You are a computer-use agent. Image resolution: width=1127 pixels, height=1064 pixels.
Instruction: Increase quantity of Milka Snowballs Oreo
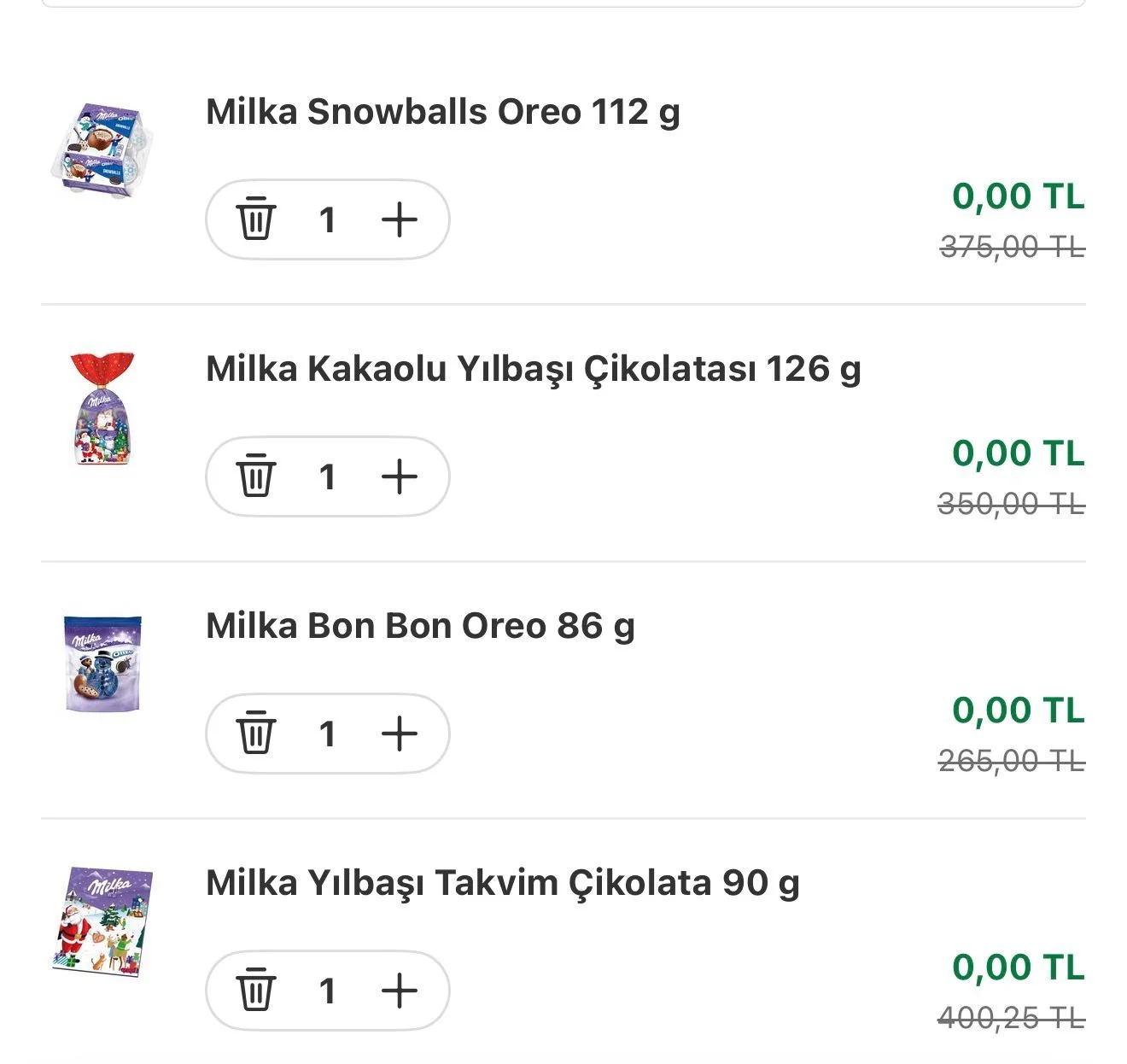coord(399,219)
